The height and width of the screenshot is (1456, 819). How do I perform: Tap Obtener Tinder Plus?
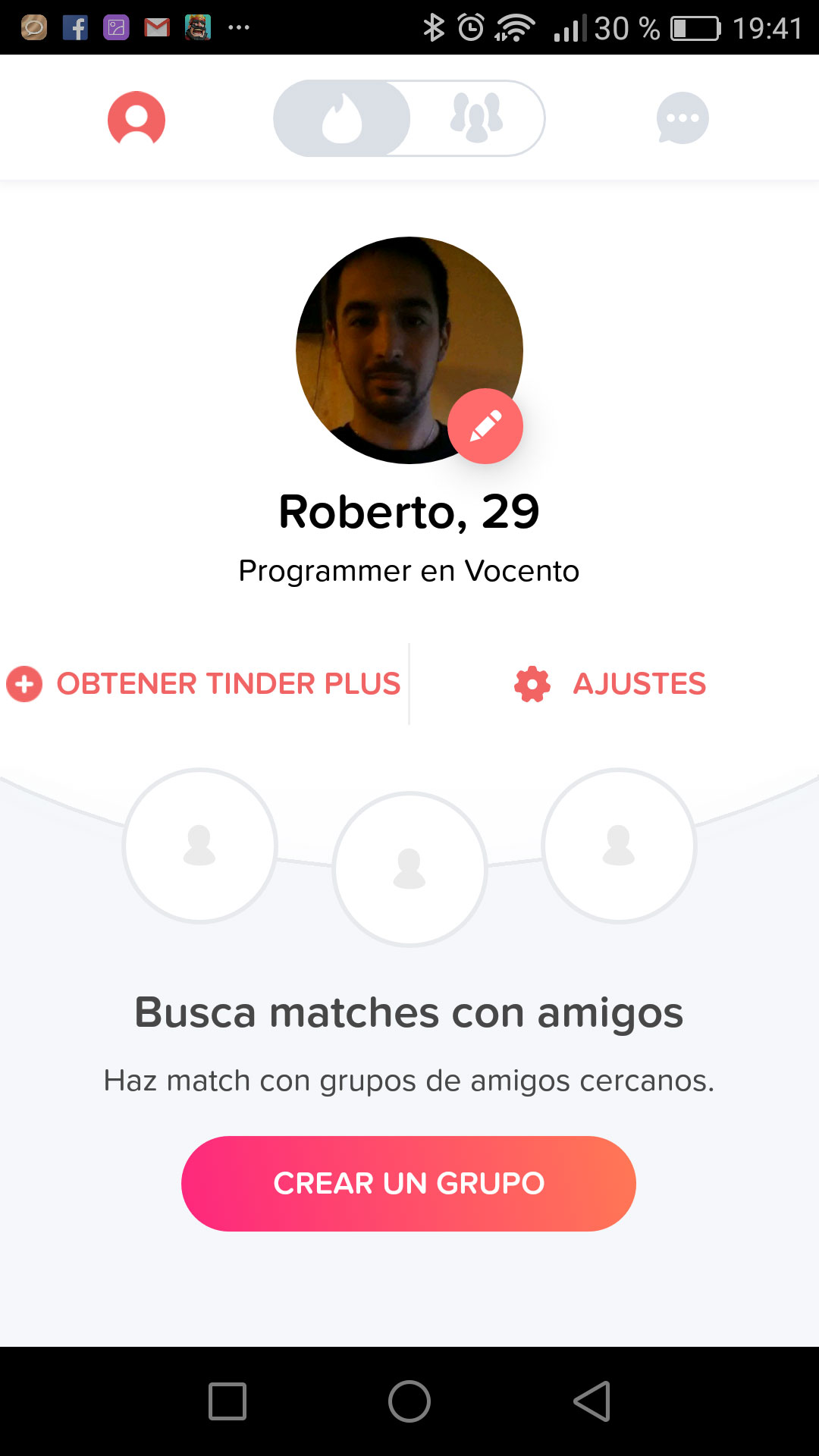pos(205,684)
